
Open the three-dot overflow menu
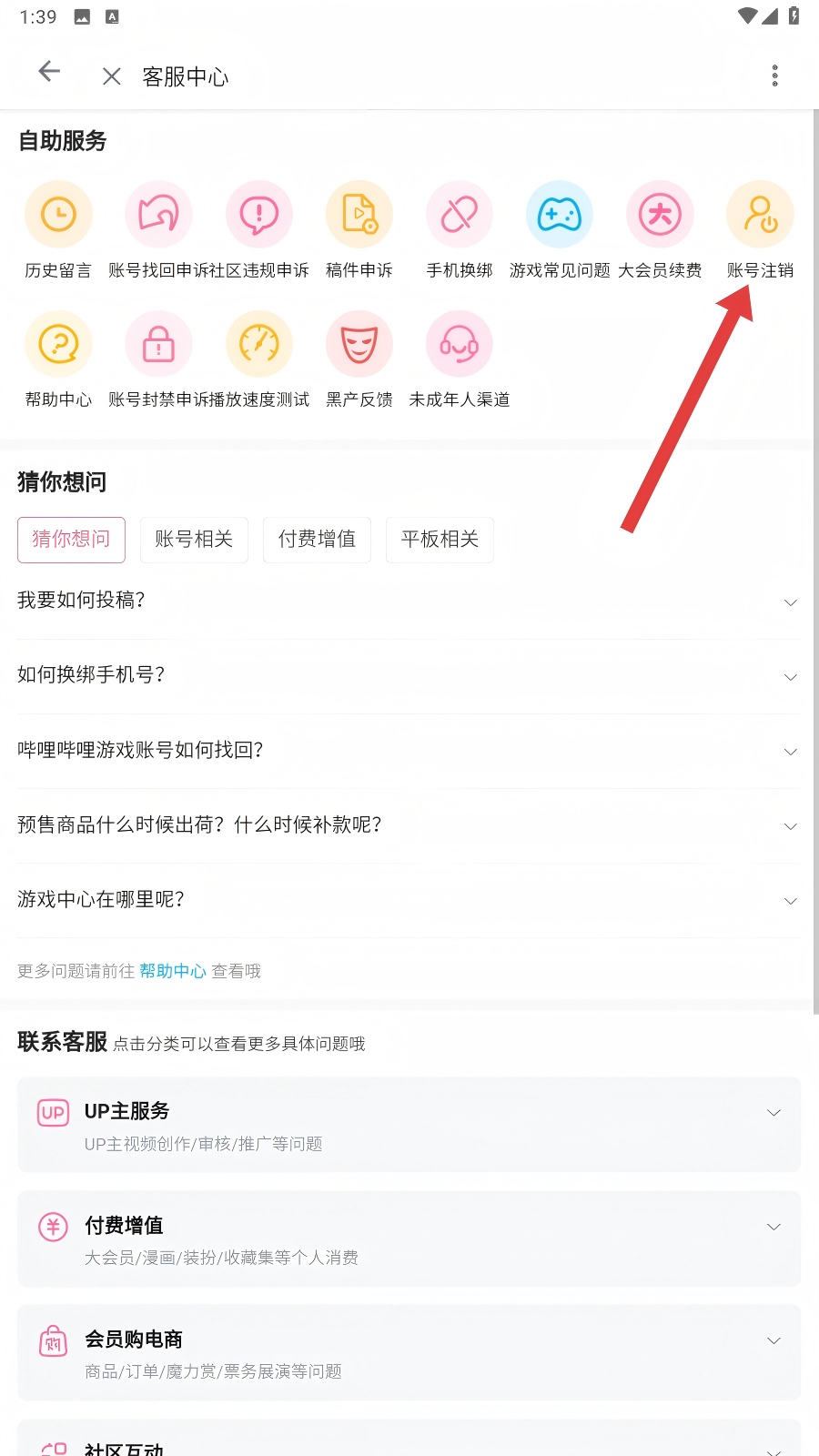(774, 76)
